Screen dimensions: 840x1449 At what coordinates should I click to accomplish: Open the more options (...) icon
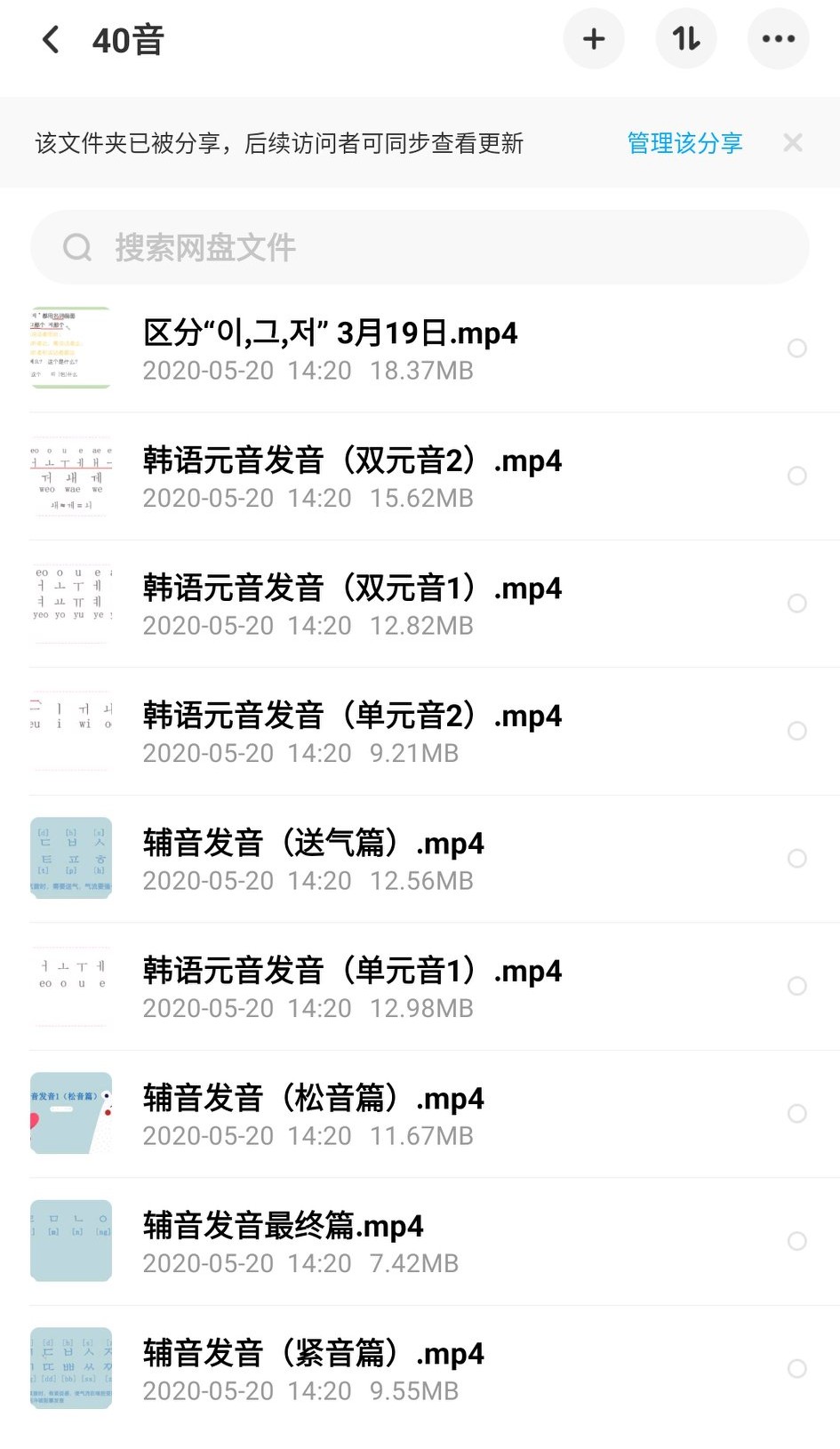779,39
